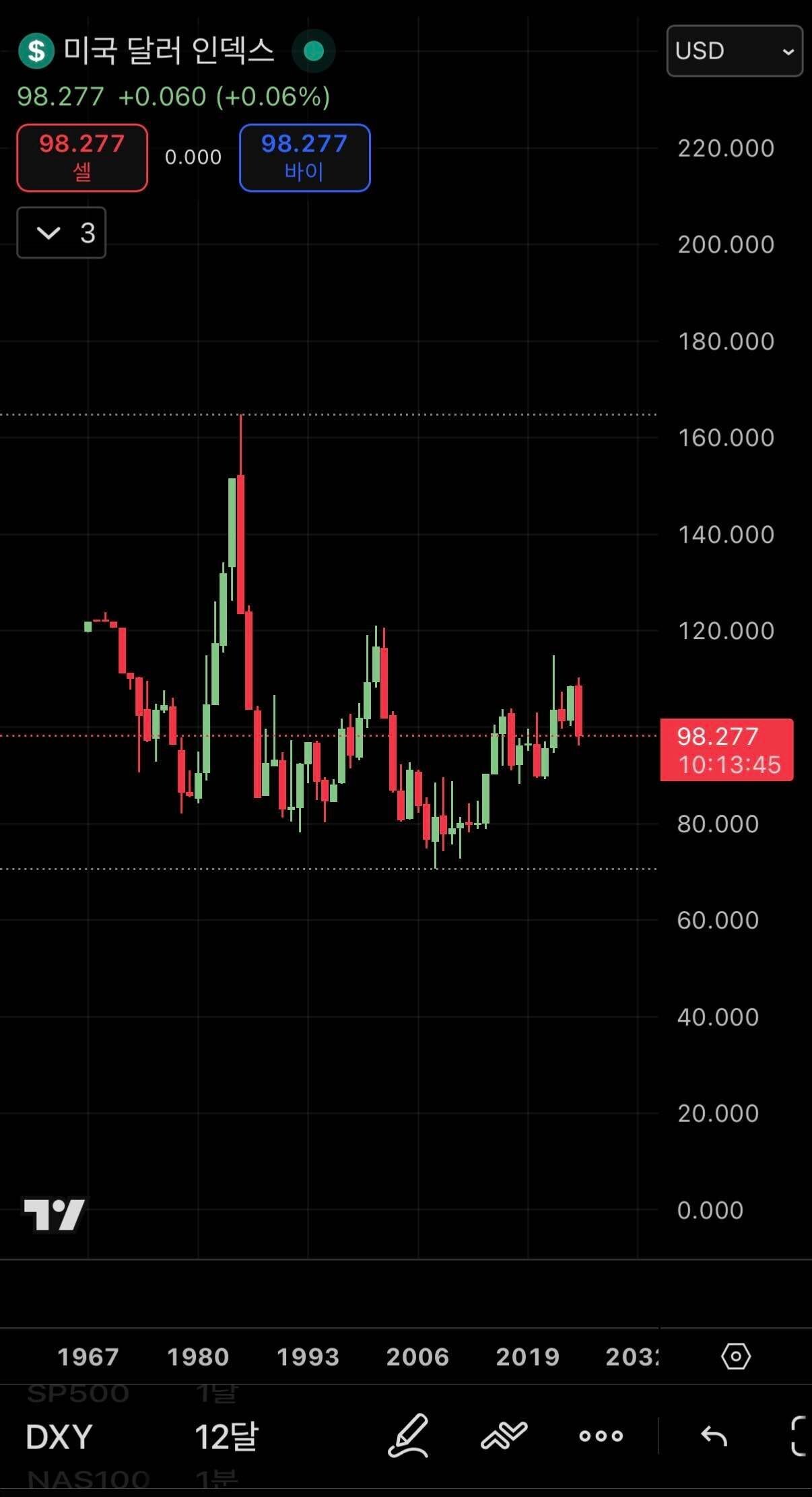Undo the last chart action
Screen dimensions: 812x1497
tap(714, 1436)
